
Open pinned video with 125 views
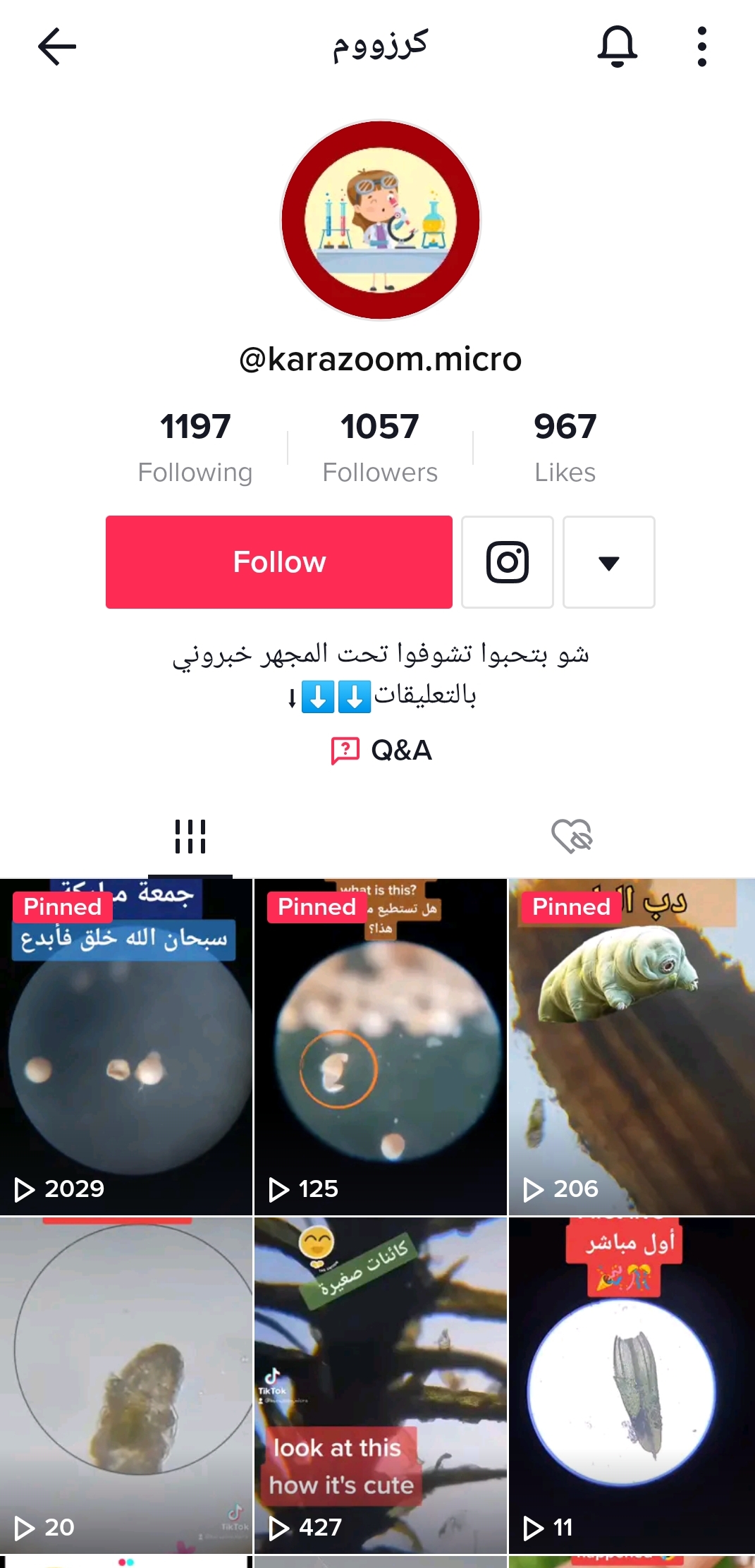(381, 1047)
